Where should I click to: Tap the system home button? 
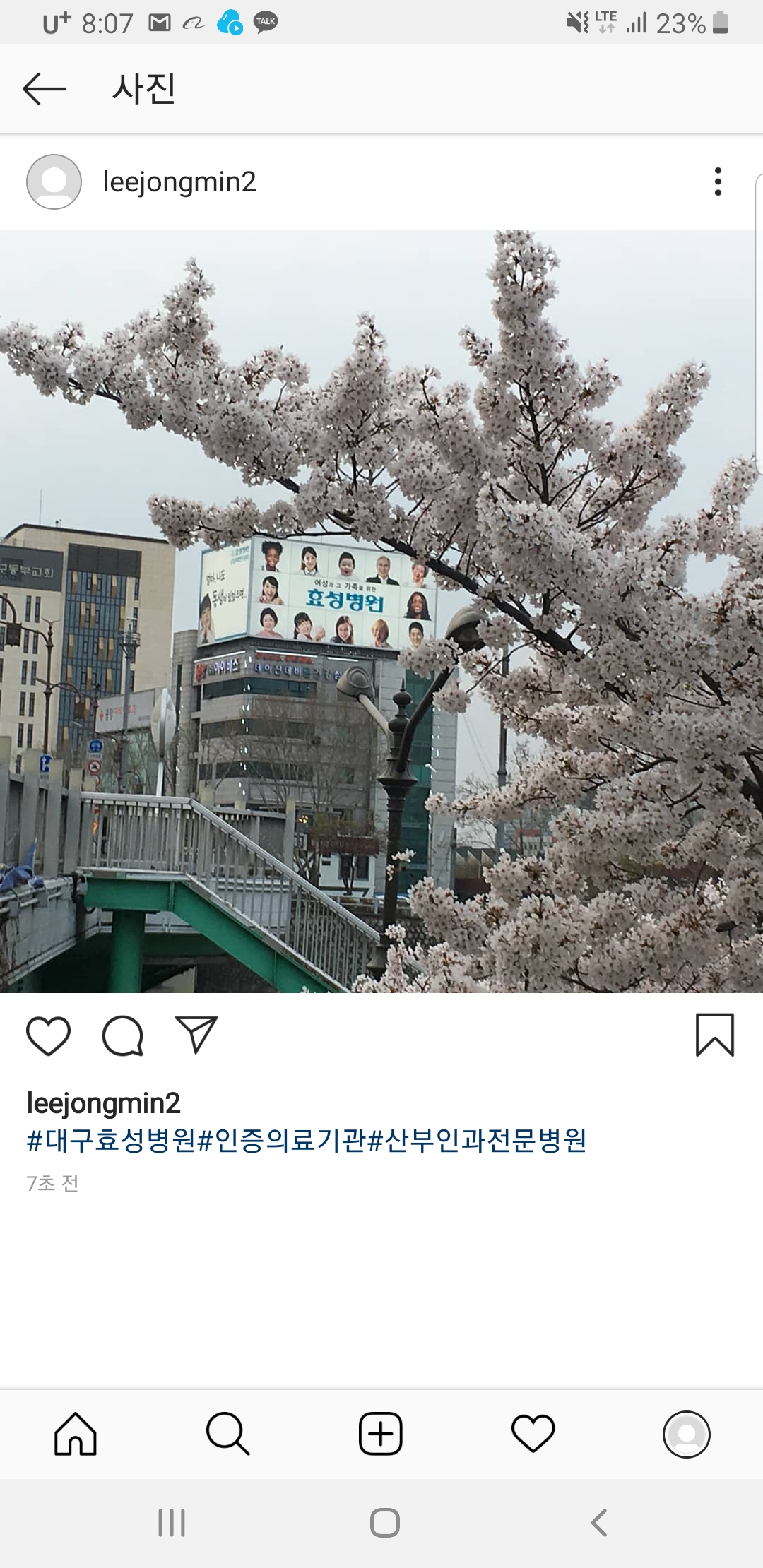(x=385, y=1522)
